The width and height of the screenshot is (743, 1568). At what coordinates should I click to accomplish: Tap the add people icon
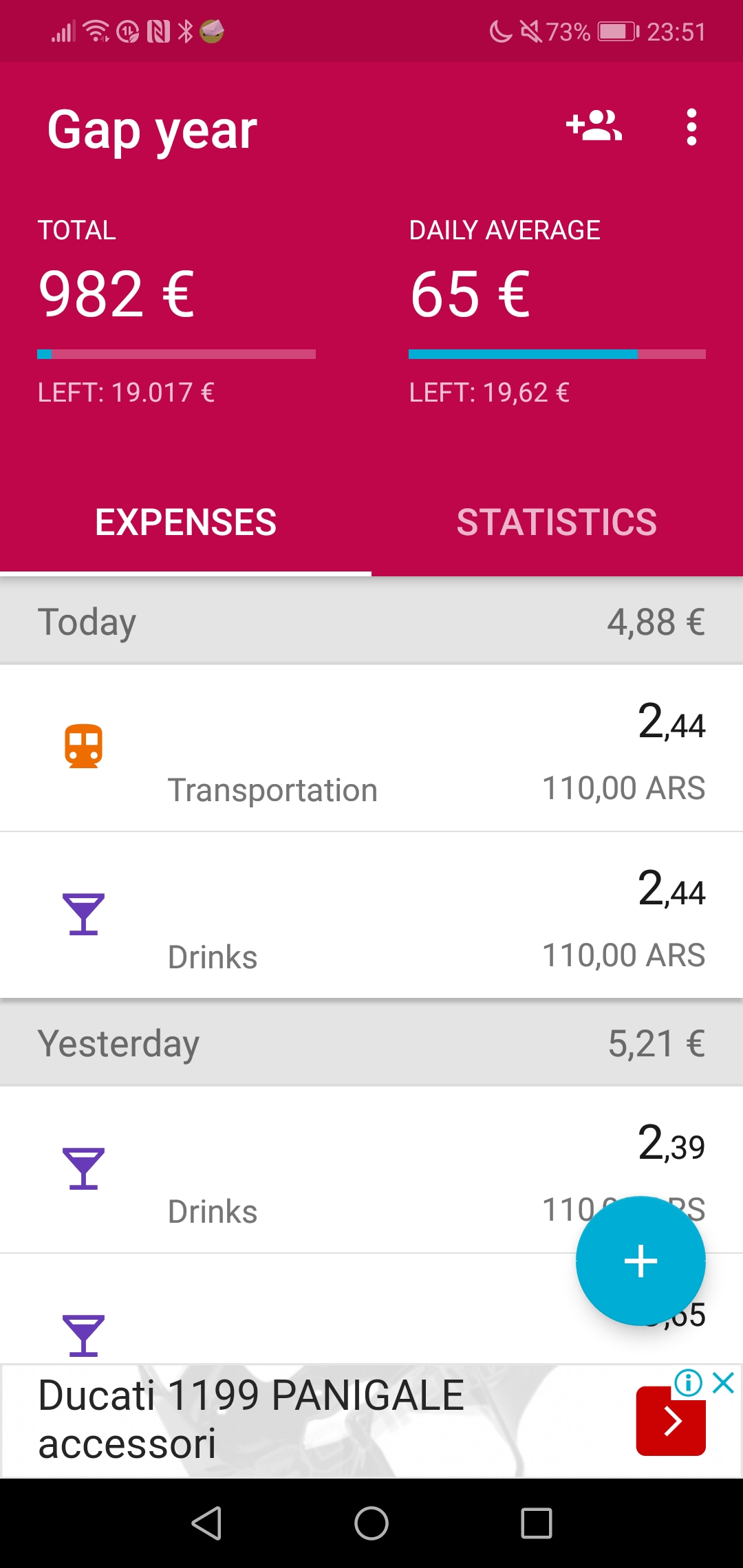tap(594, 127)
